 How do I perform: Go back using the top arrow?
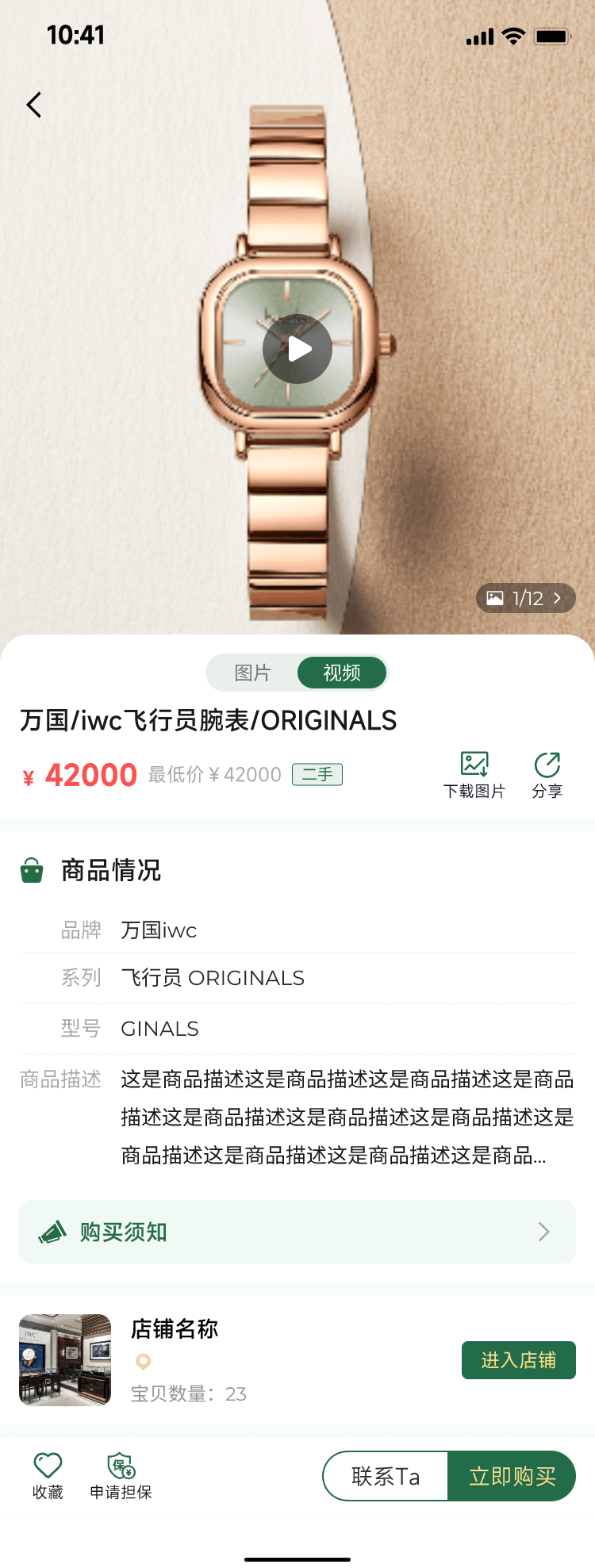click(x=34, y=105)
